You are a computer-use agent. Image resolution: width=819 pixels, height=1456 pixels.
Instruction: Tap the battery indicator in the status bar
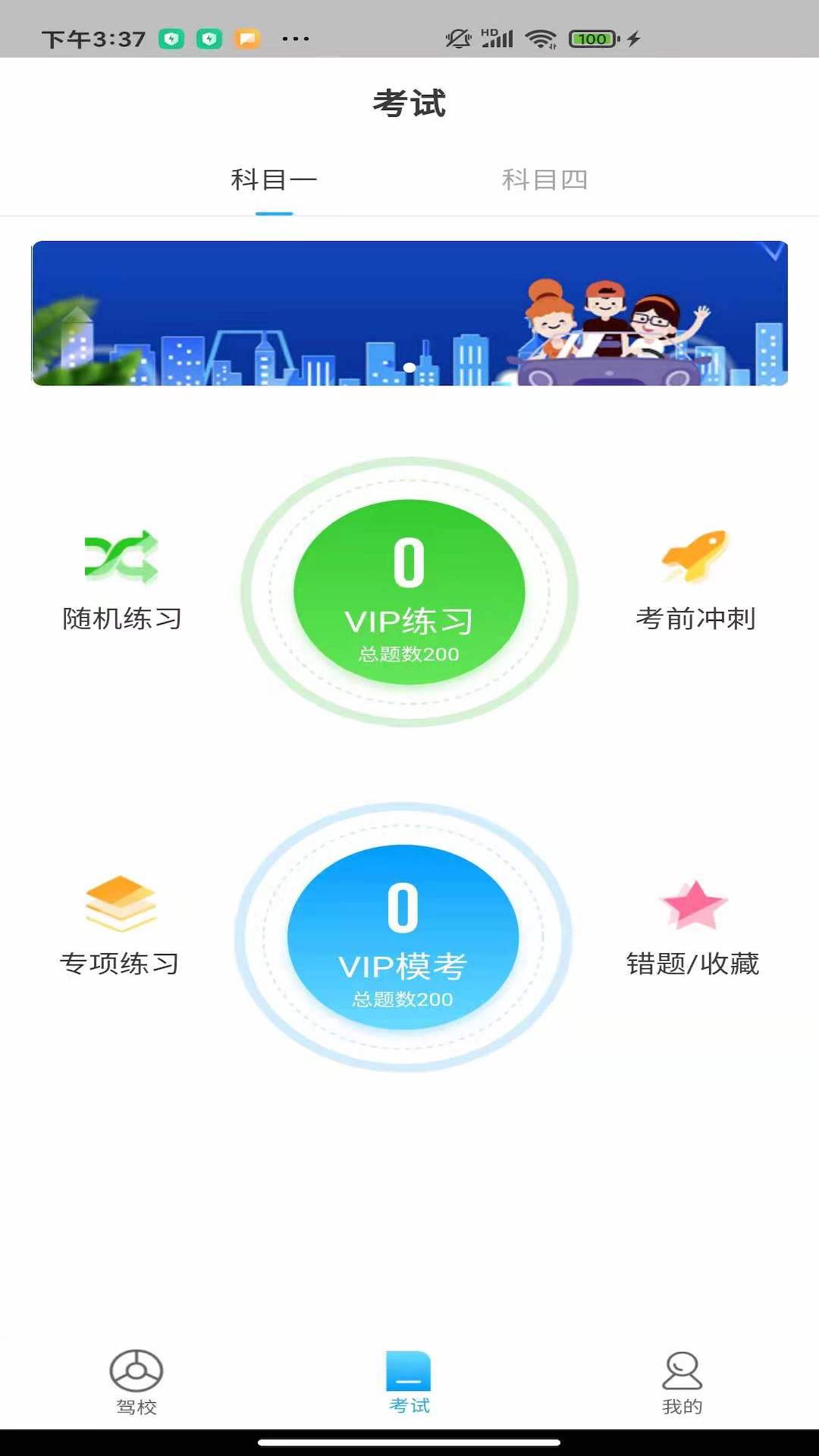(595, 36)
